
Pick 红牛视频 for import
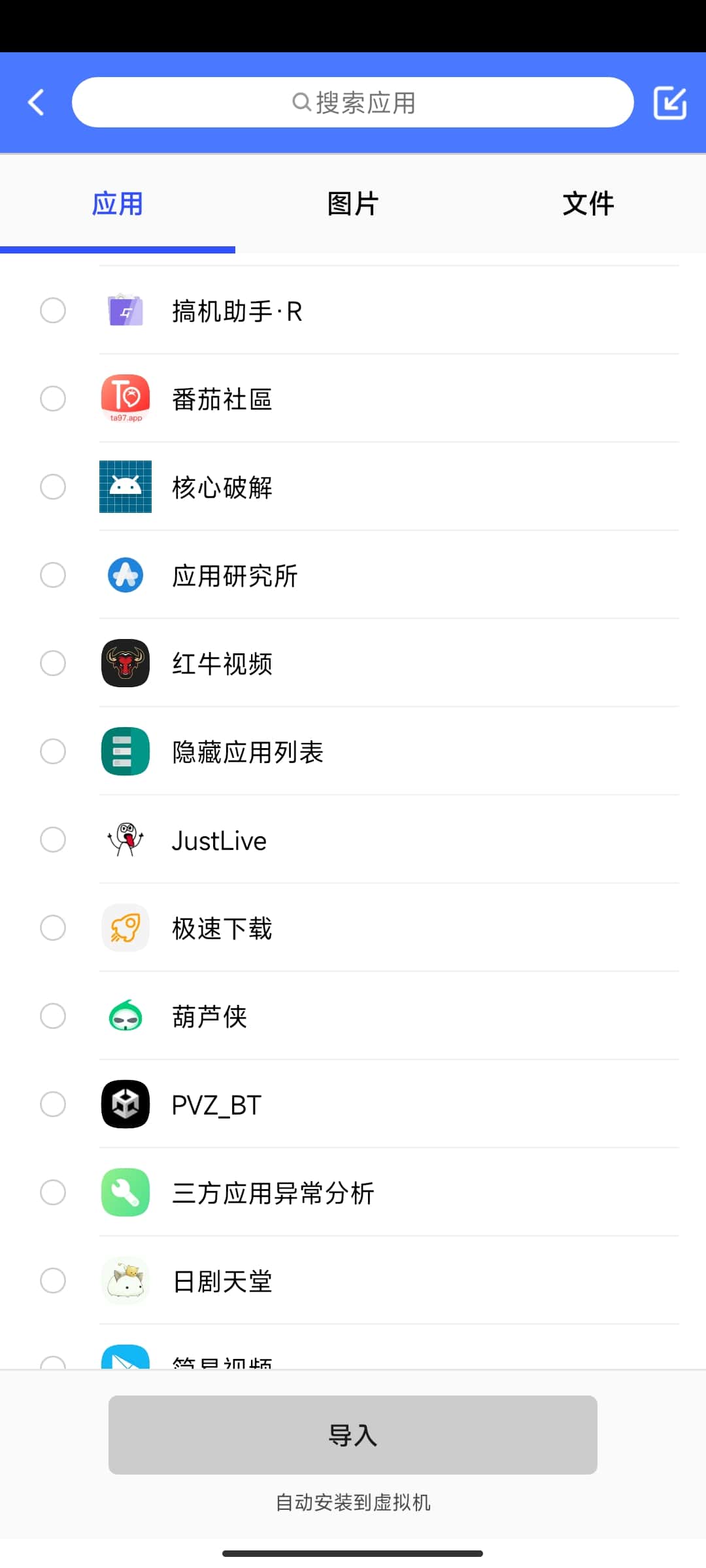click(53, 663)
